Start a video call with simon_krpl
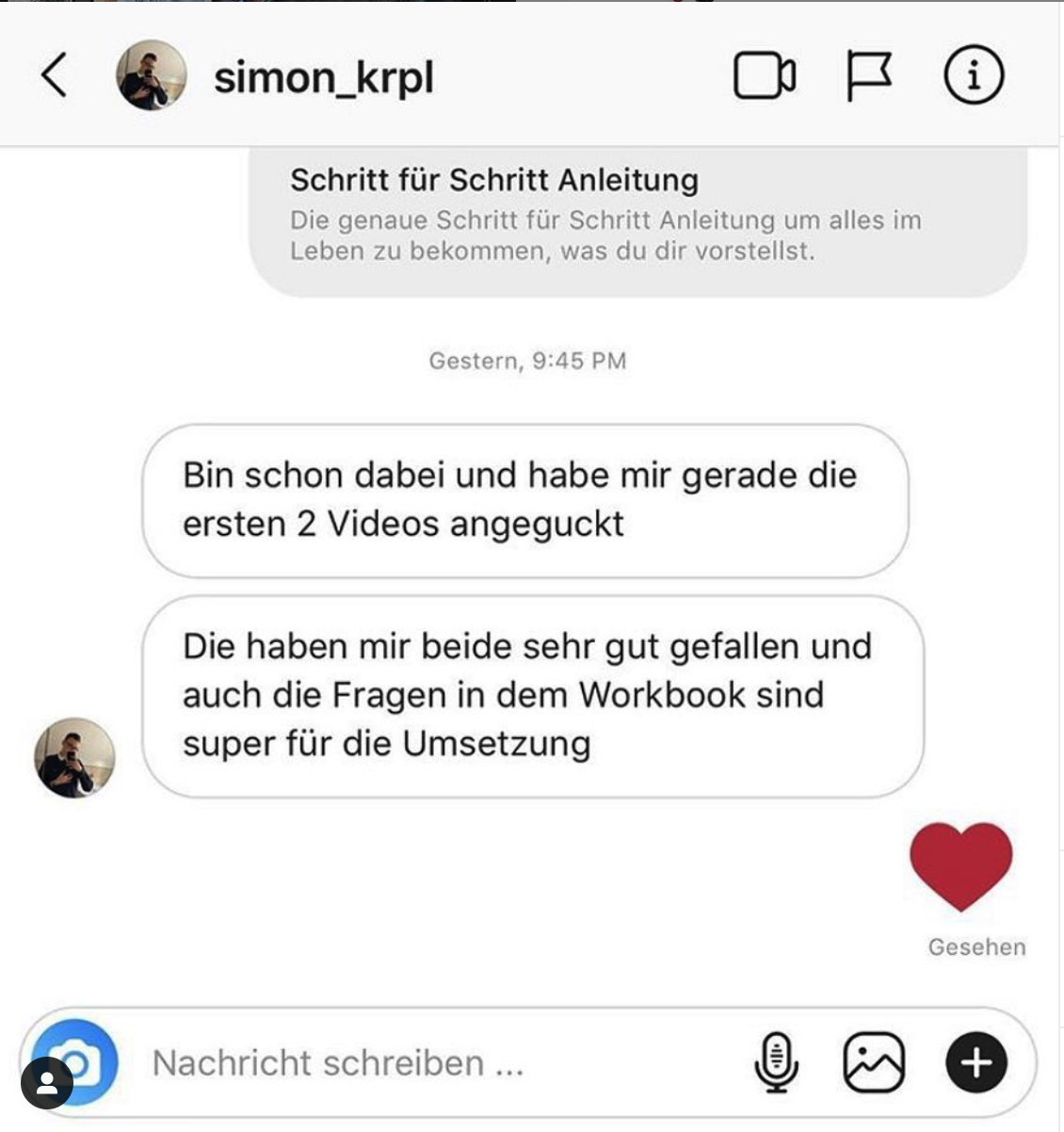Viewport: 1064px width, 1132px height. tap(764, 76)
